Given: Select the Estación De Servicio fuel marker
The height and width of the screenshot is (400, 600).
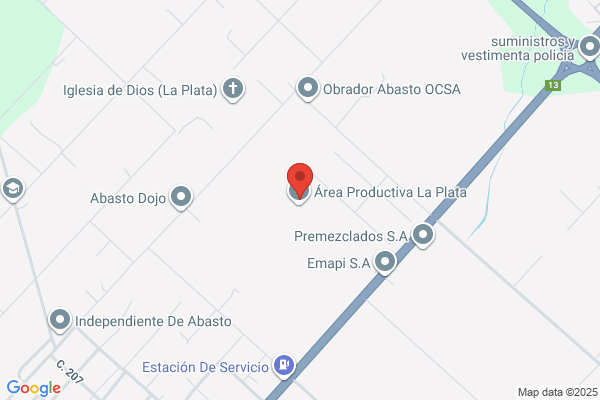Looking at the screenshot, I should coord(284,366).
